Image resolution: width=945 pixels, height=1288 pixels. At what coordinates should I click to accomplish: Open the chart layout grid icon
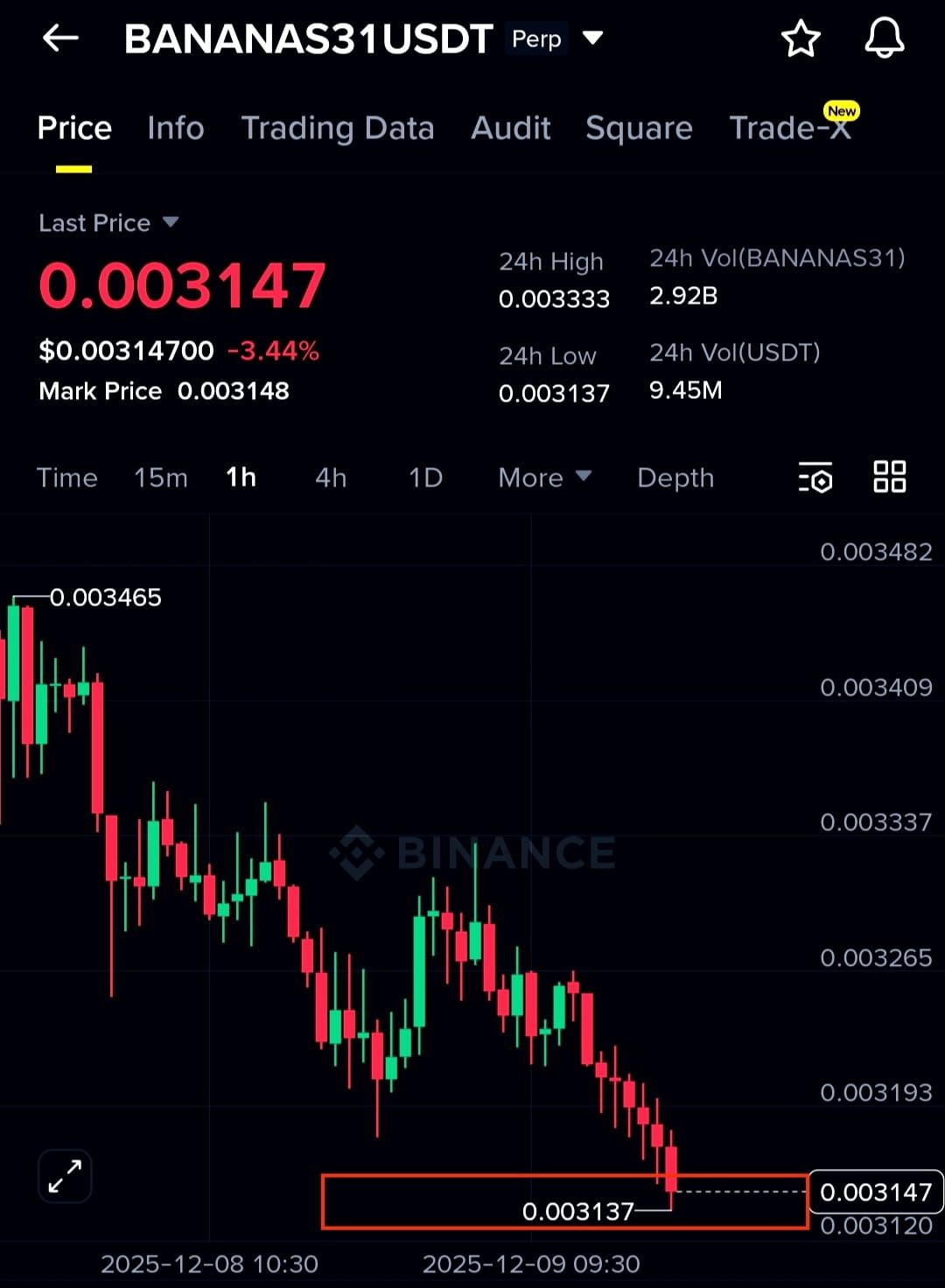point(889,477)
